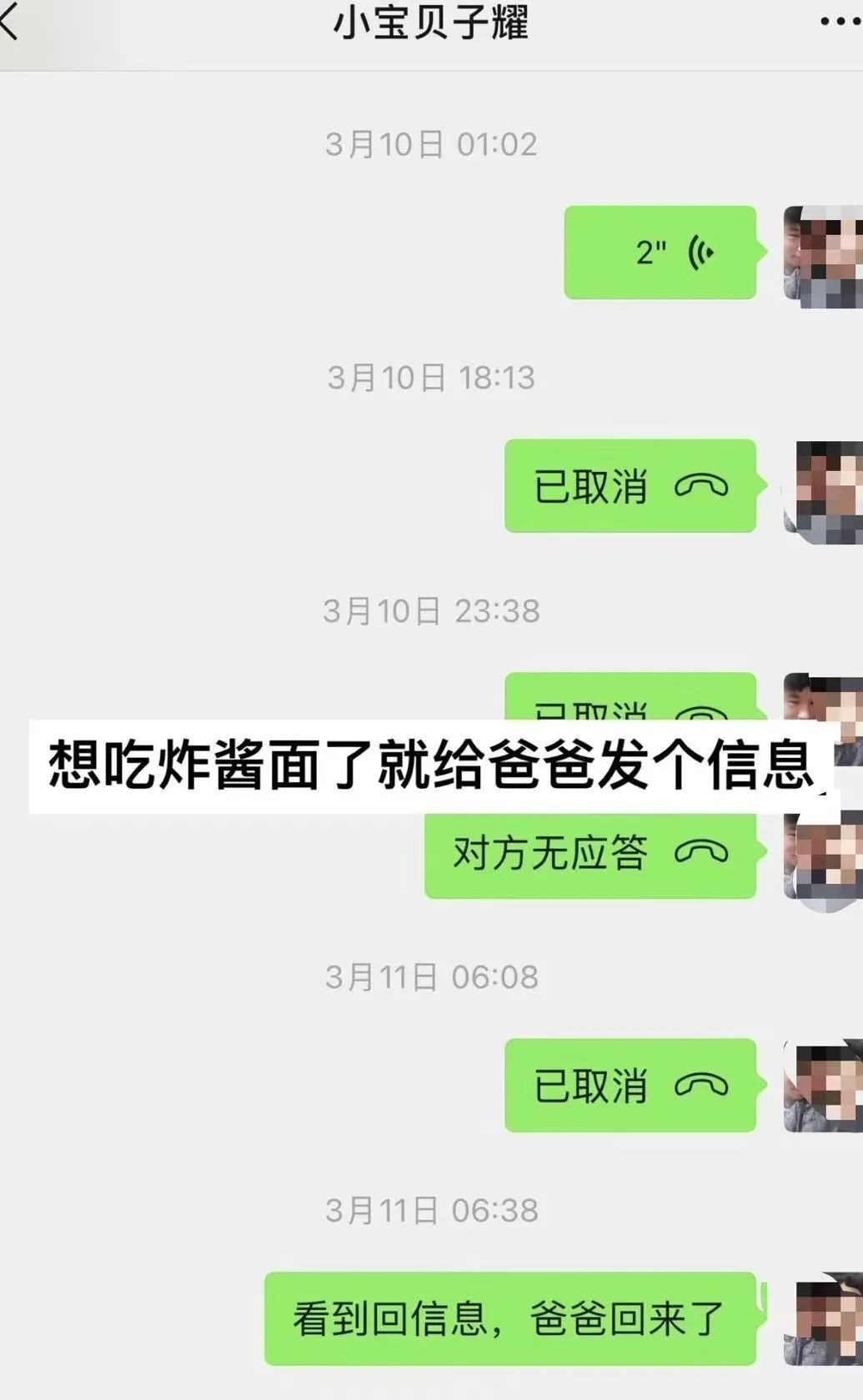Go back from the 小宝贝子耀 chat
This screenshot has height=1400, width=863.
[x=10, y=22]
